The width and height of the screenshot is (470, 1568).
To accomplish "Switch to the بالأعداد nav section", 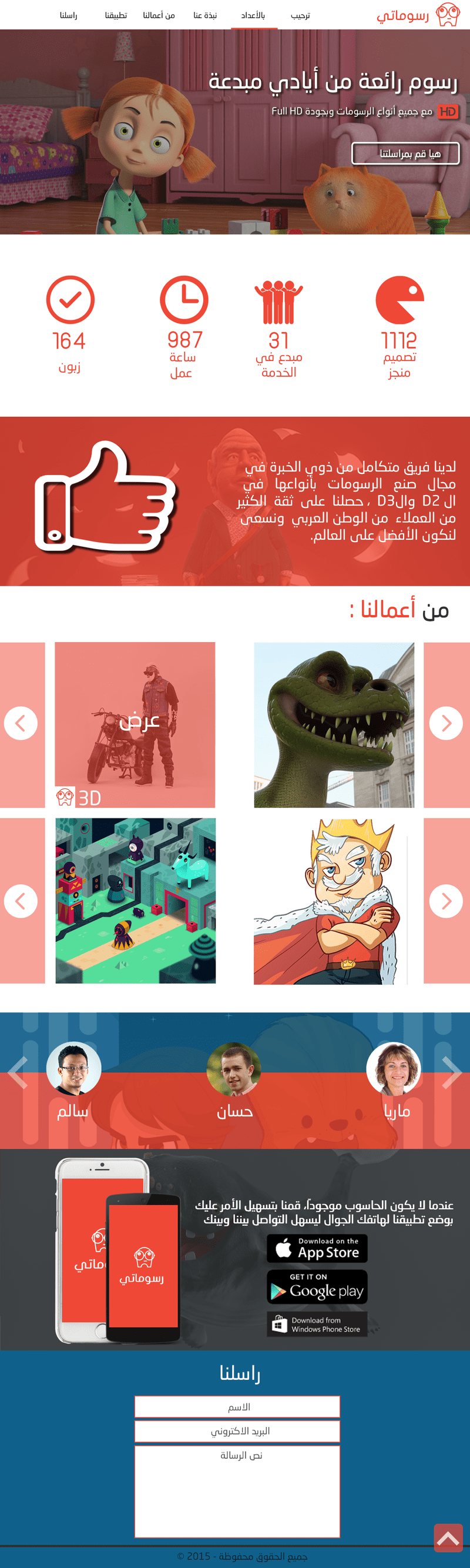I will (x=253, y=15).
